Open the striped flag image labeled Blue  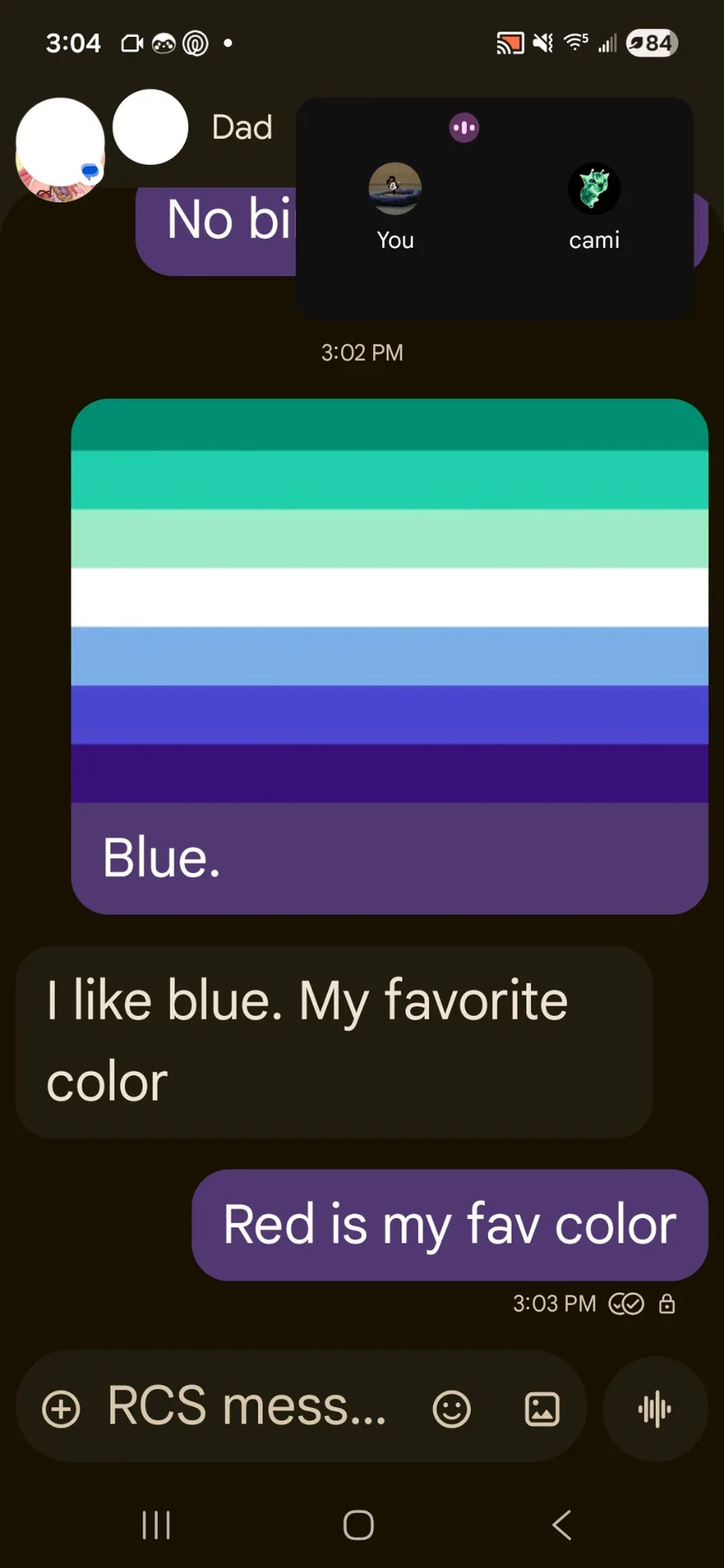click(x=389, y=600)
